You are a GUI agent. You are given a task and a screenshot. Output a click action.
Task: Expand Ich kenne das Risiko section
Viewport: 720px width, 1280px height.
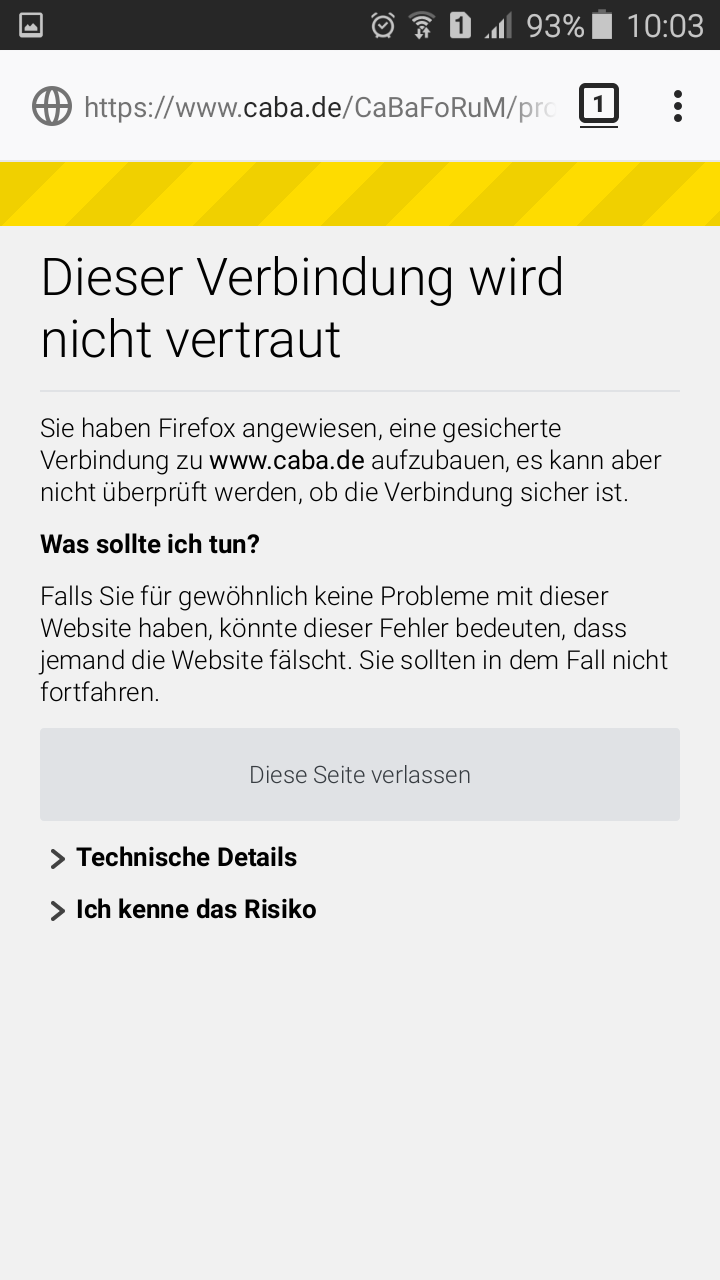(196, 910)
